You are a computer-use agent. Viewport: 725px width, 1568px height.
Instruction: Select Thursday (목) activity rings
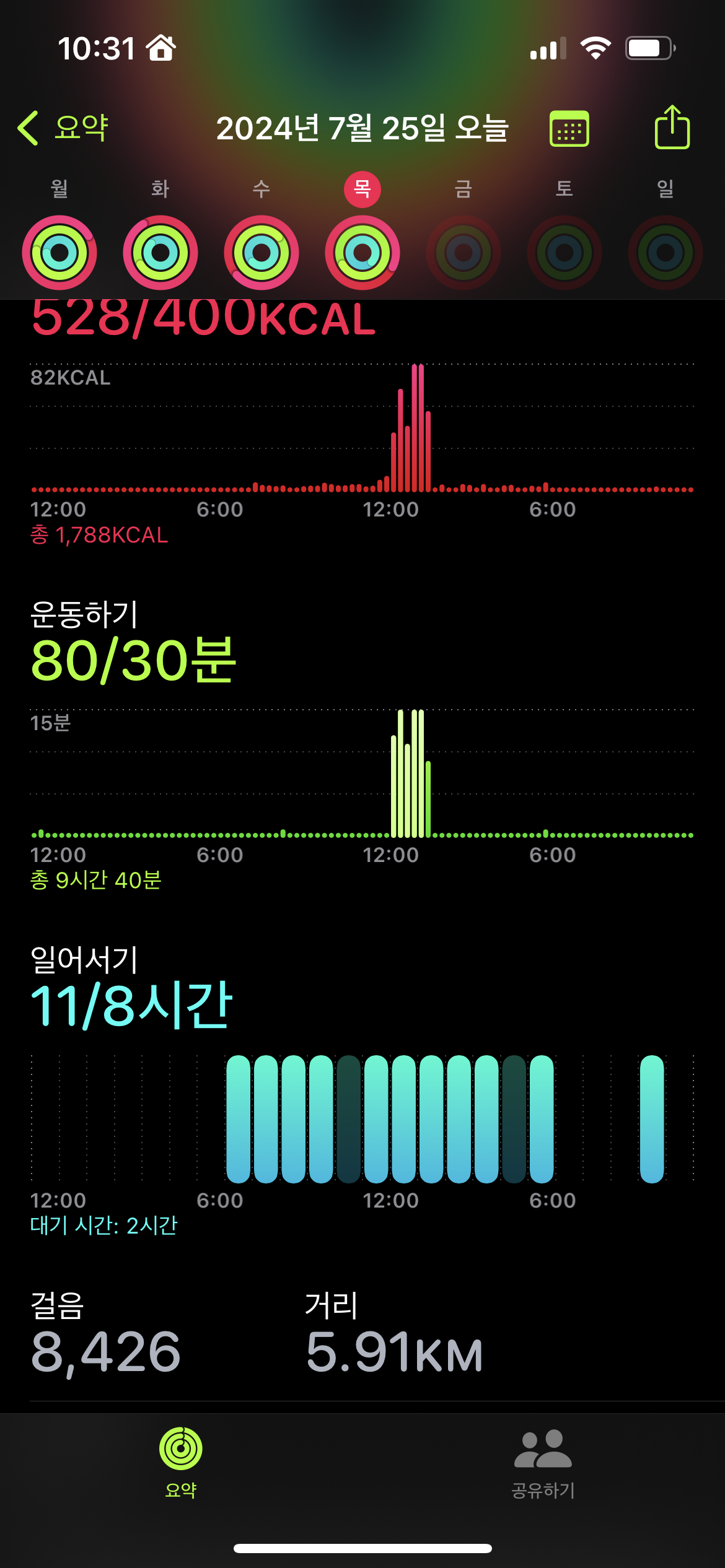[x=362, y=252]
